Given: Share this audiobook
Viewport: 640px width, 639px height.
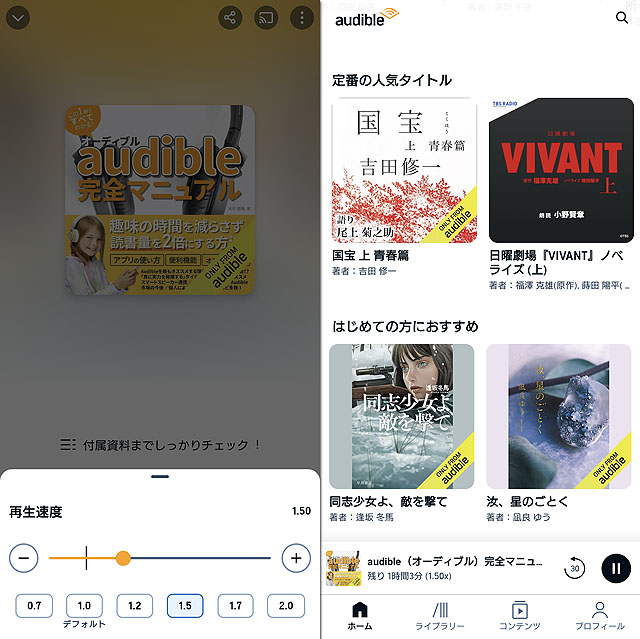Looking at the screenshot, I should pyautogui.click(x=231, y=18).
